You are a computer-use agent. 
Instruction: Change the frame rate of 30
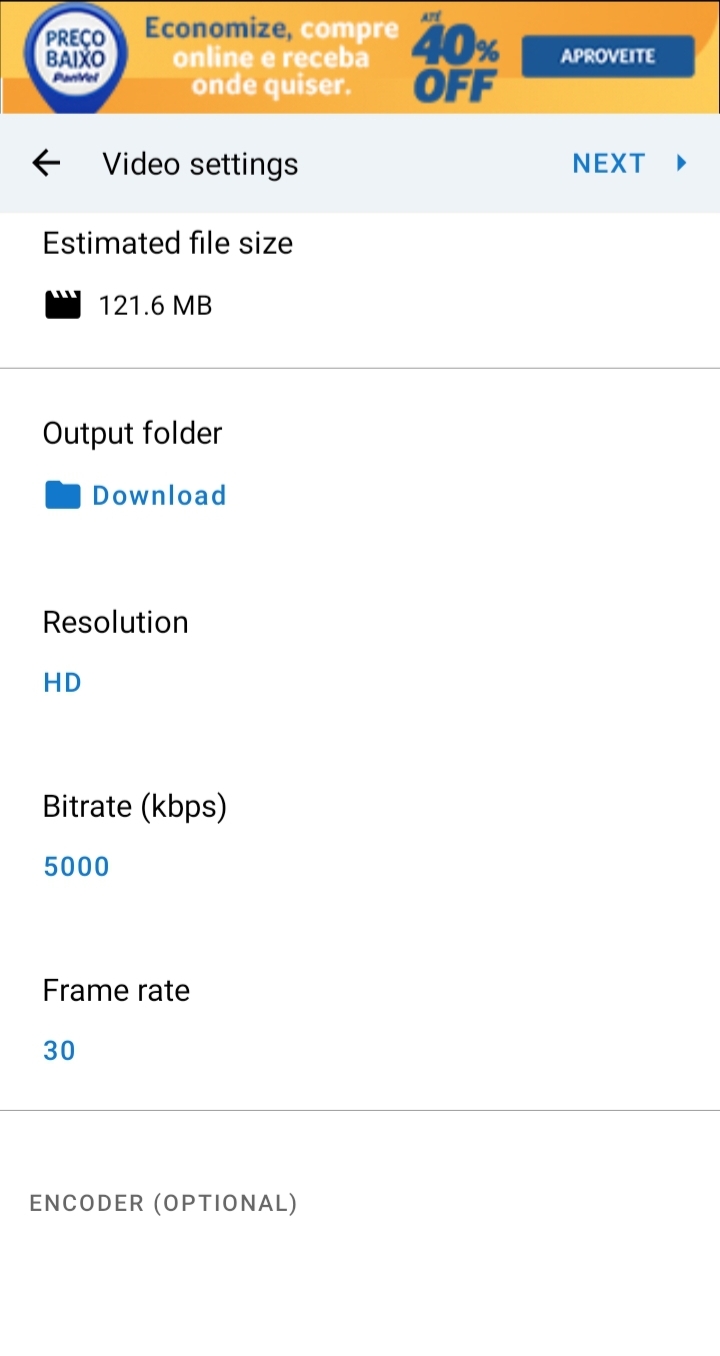click(59, 1050)
